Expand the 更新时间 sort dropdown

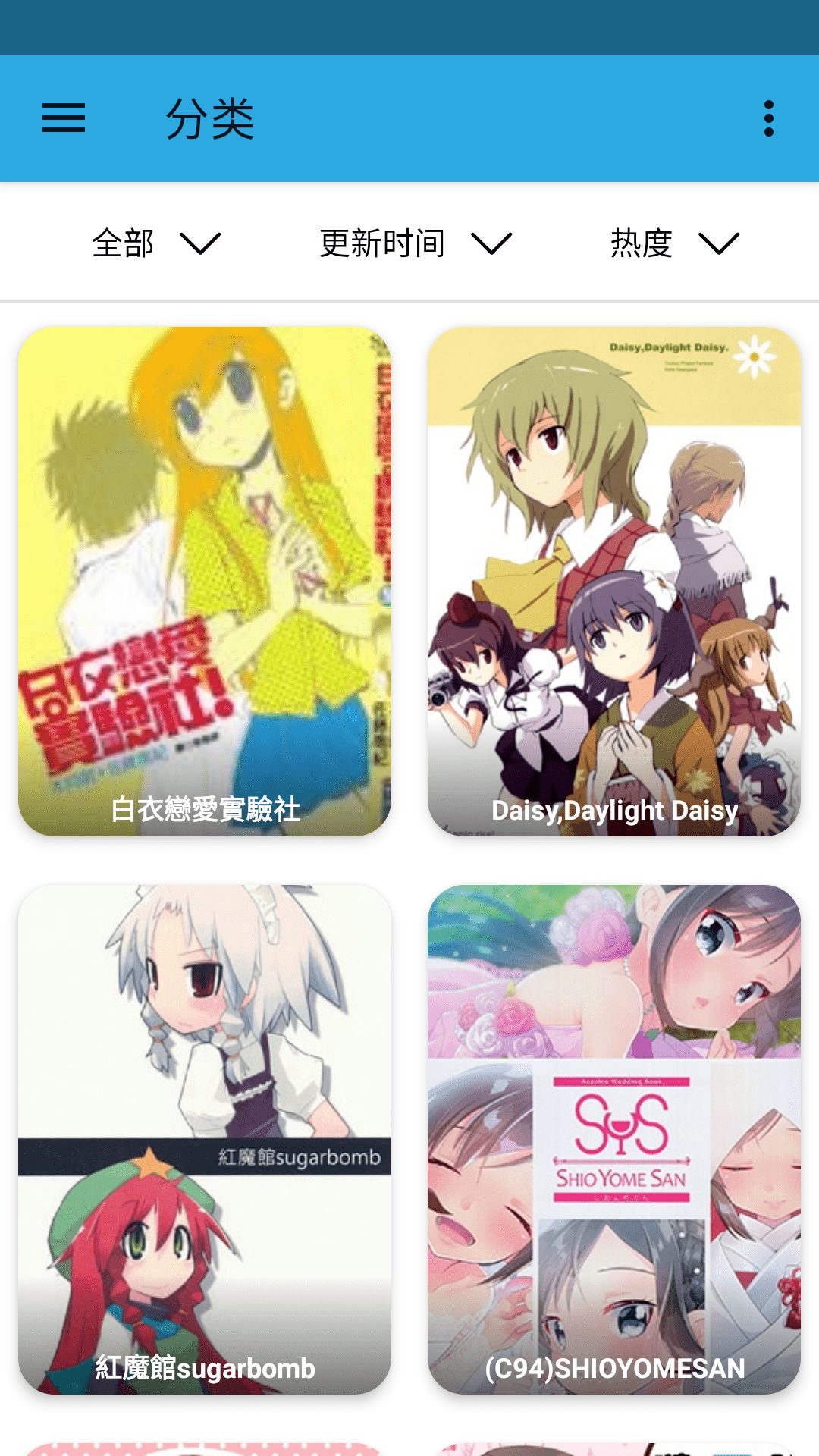[416, 243]
